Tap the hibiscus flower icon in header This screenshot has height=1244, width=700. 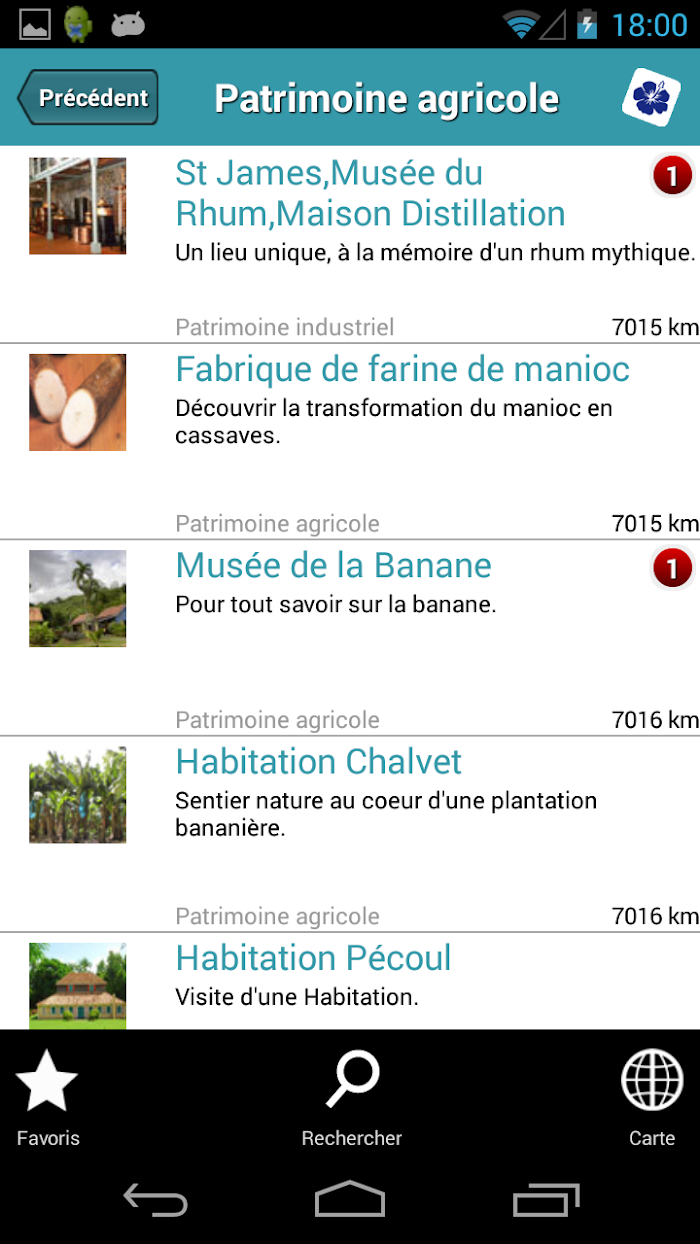tap(651, 98)
